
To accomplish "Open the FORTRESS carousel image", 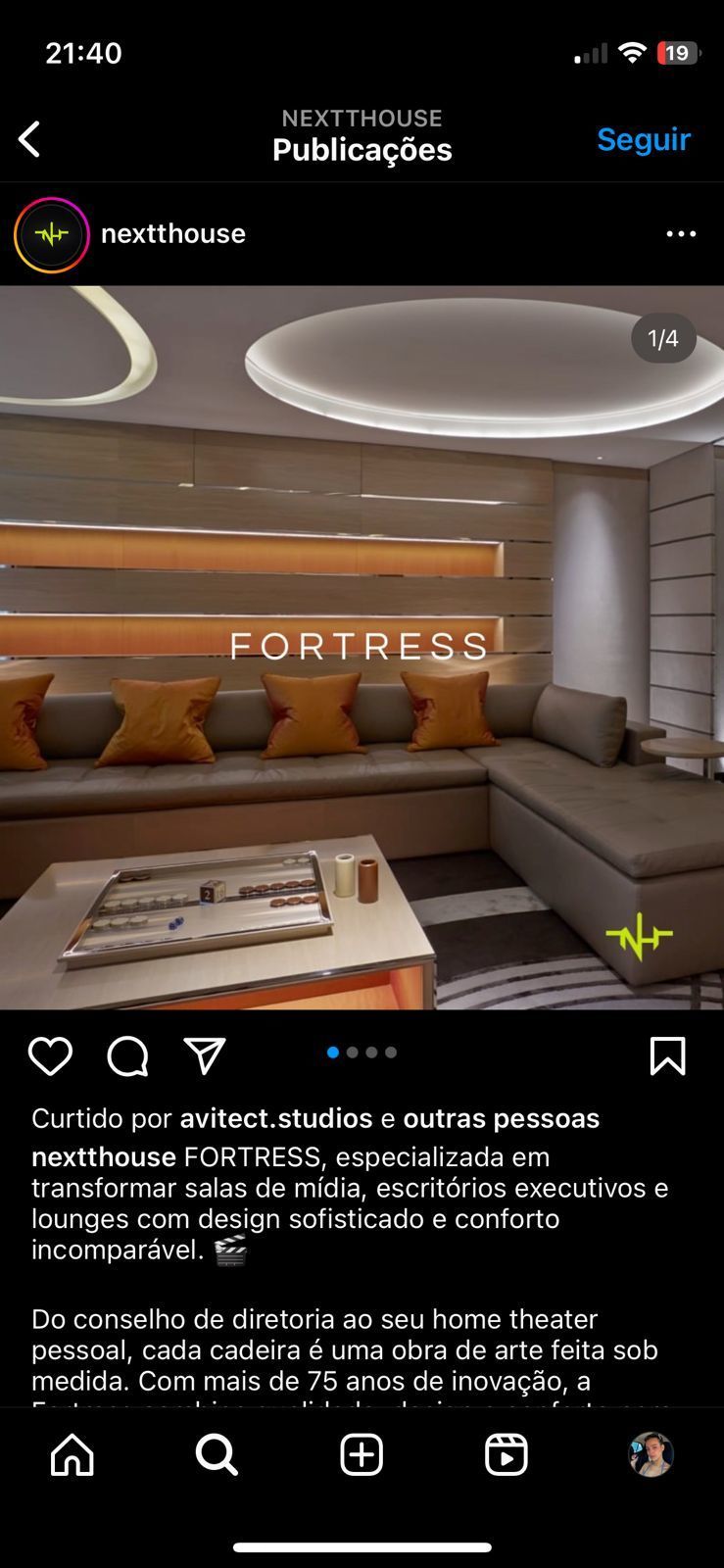I will 362,647.
